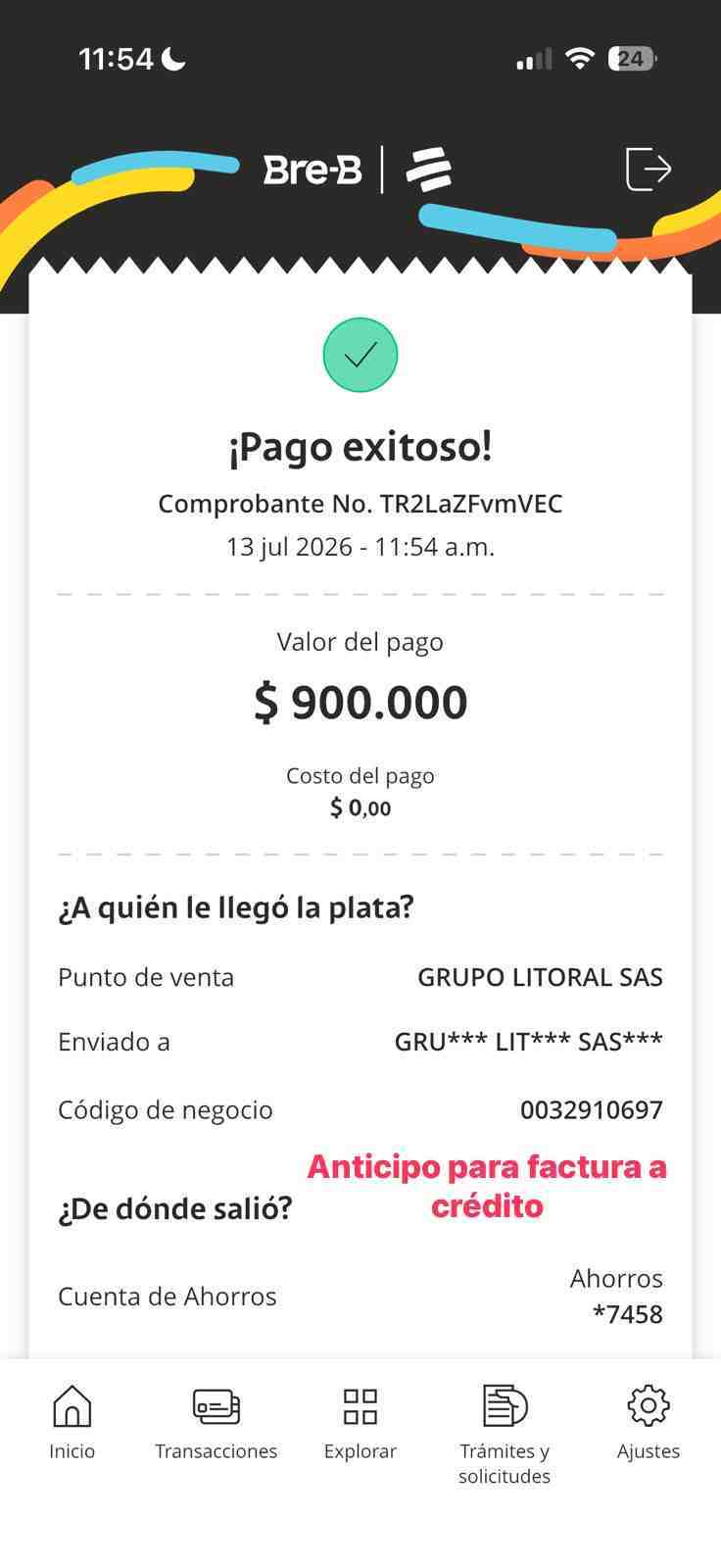
Task: Tap the logout icon in the header
Action: pyautogui.click(x=648, y=169)
